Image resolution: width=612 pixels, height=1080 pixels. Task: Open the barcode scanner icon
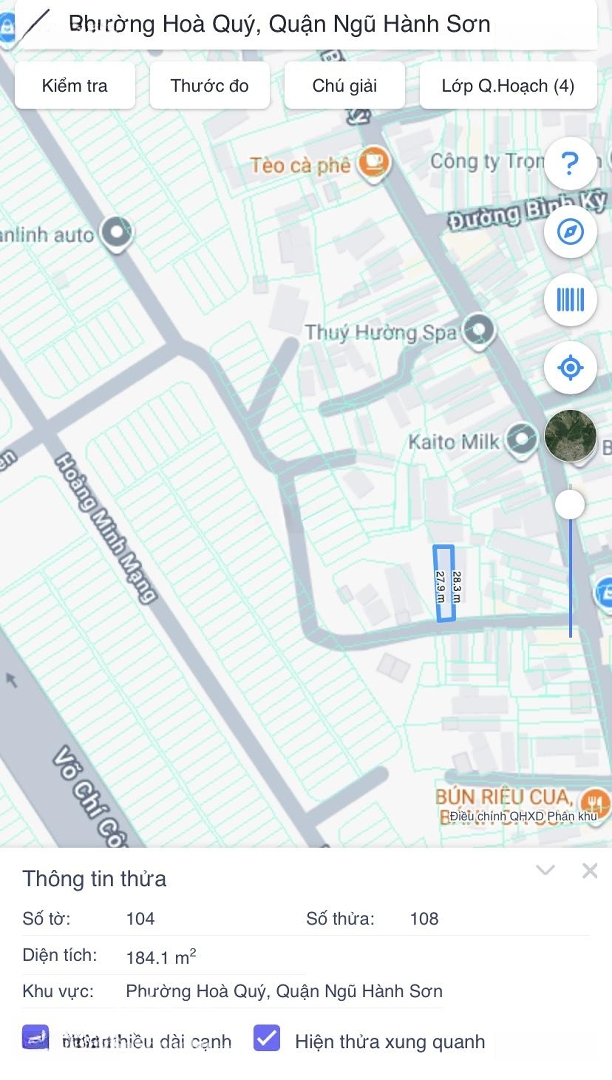coord(570,300)
